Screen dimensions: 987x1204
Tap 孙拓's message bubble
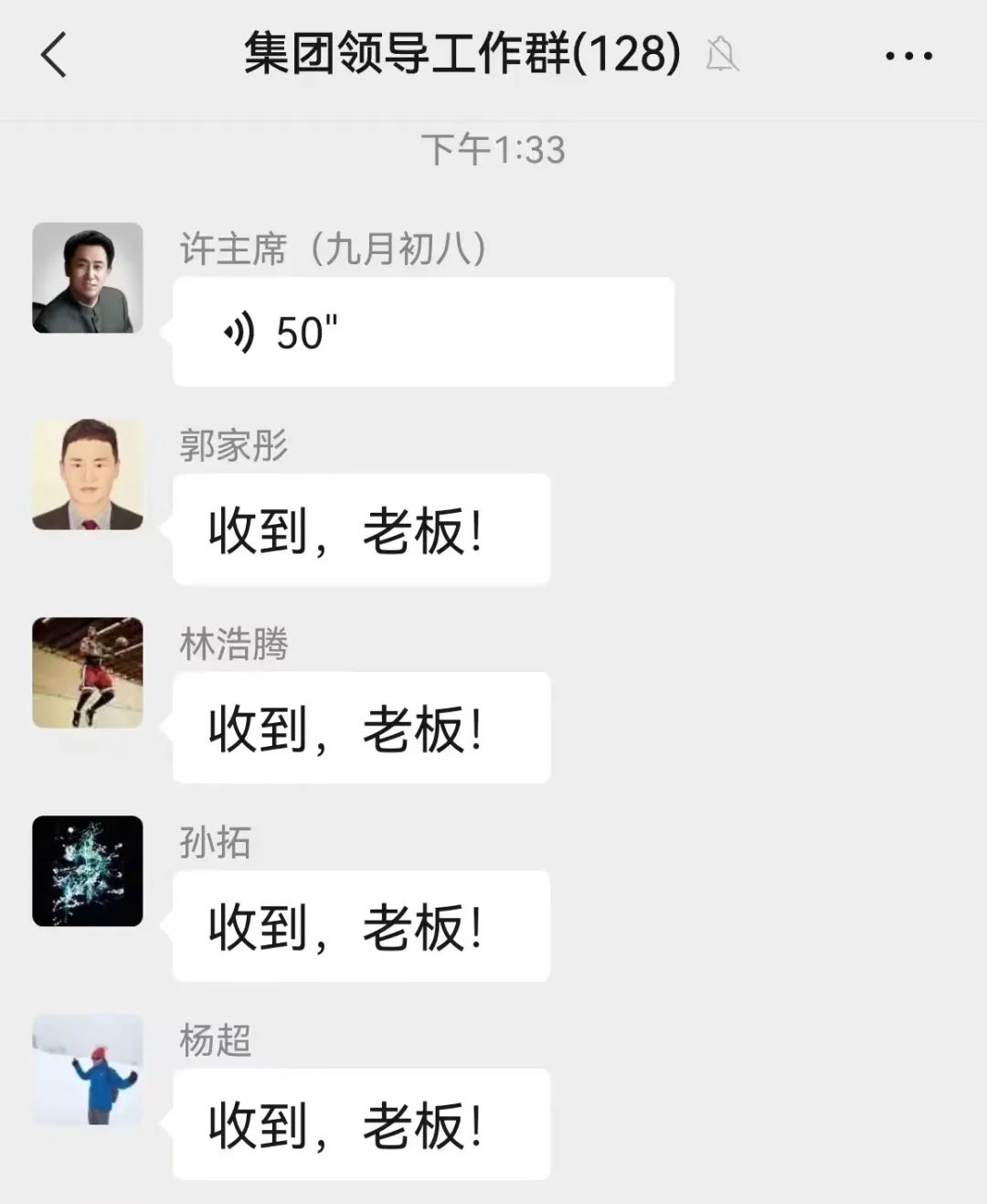coord(360,927)
